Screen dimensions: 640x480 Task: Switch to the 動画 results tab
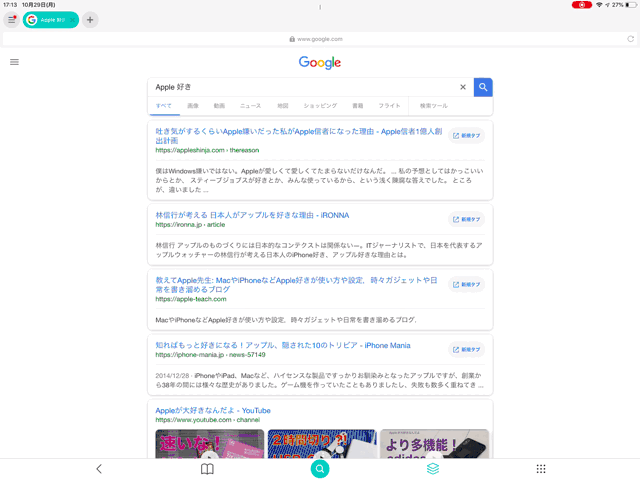click(219, 105)
